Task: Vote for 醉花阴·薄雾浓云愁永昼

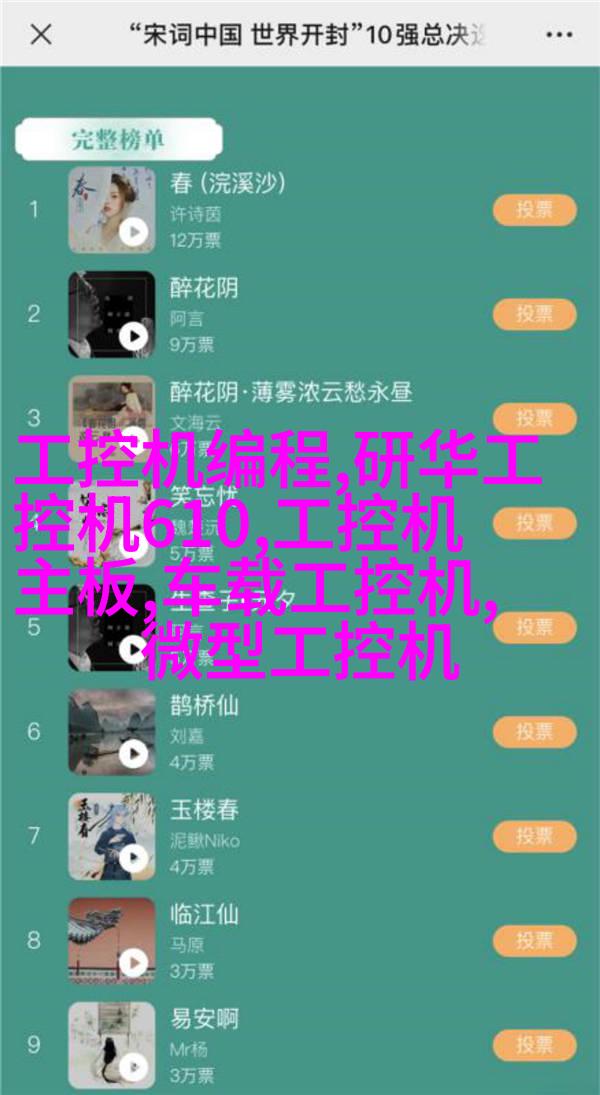Action: (x=534, y=418)
